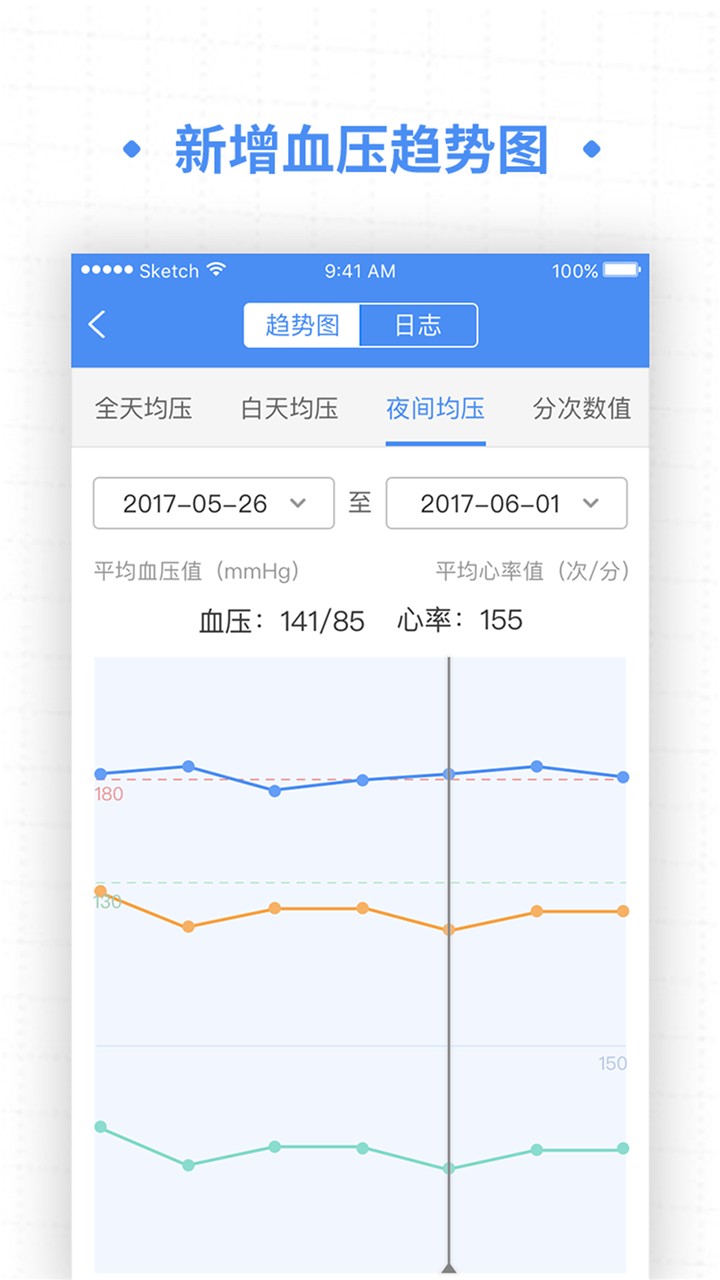This screenshot has height=1280, width=720.
Task: Click the blue diamond left of 新增血压趋势图
Action: pos(131,148)
